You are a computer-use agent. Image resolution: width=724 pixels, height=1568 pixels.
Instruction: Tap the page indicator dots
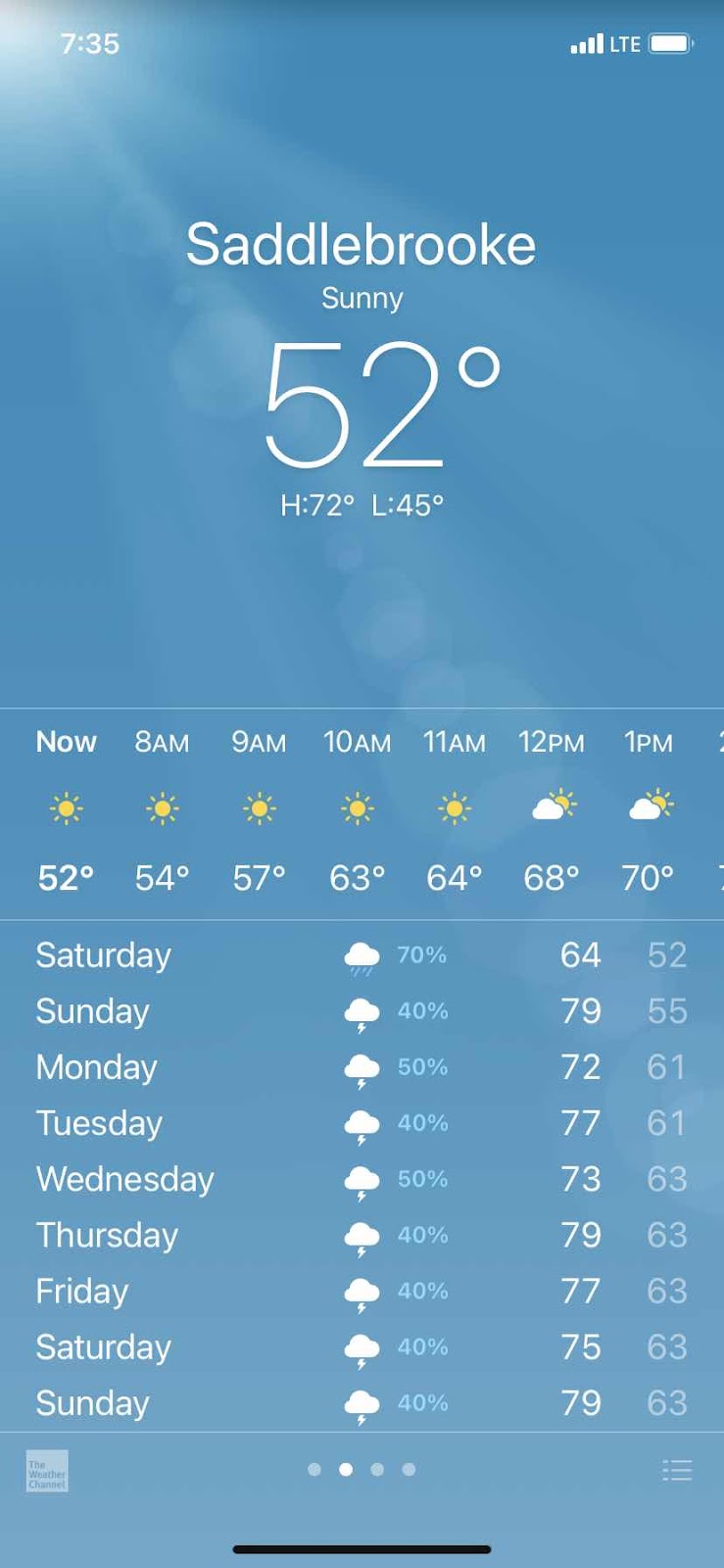[x=362, y=1469]
